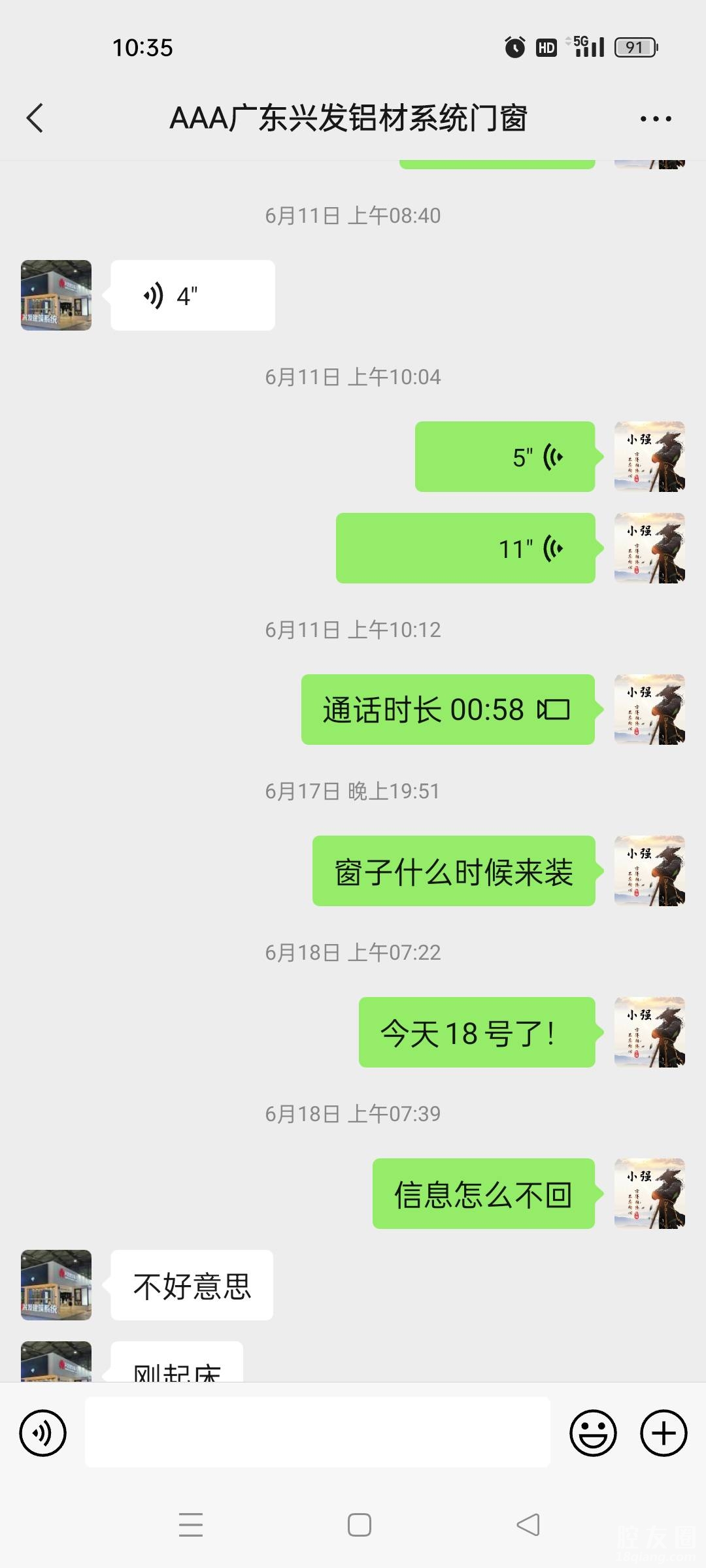Tap the 通话时长 00:58 call record
The image size is (706, 1568).
click(x=448, y=710)
